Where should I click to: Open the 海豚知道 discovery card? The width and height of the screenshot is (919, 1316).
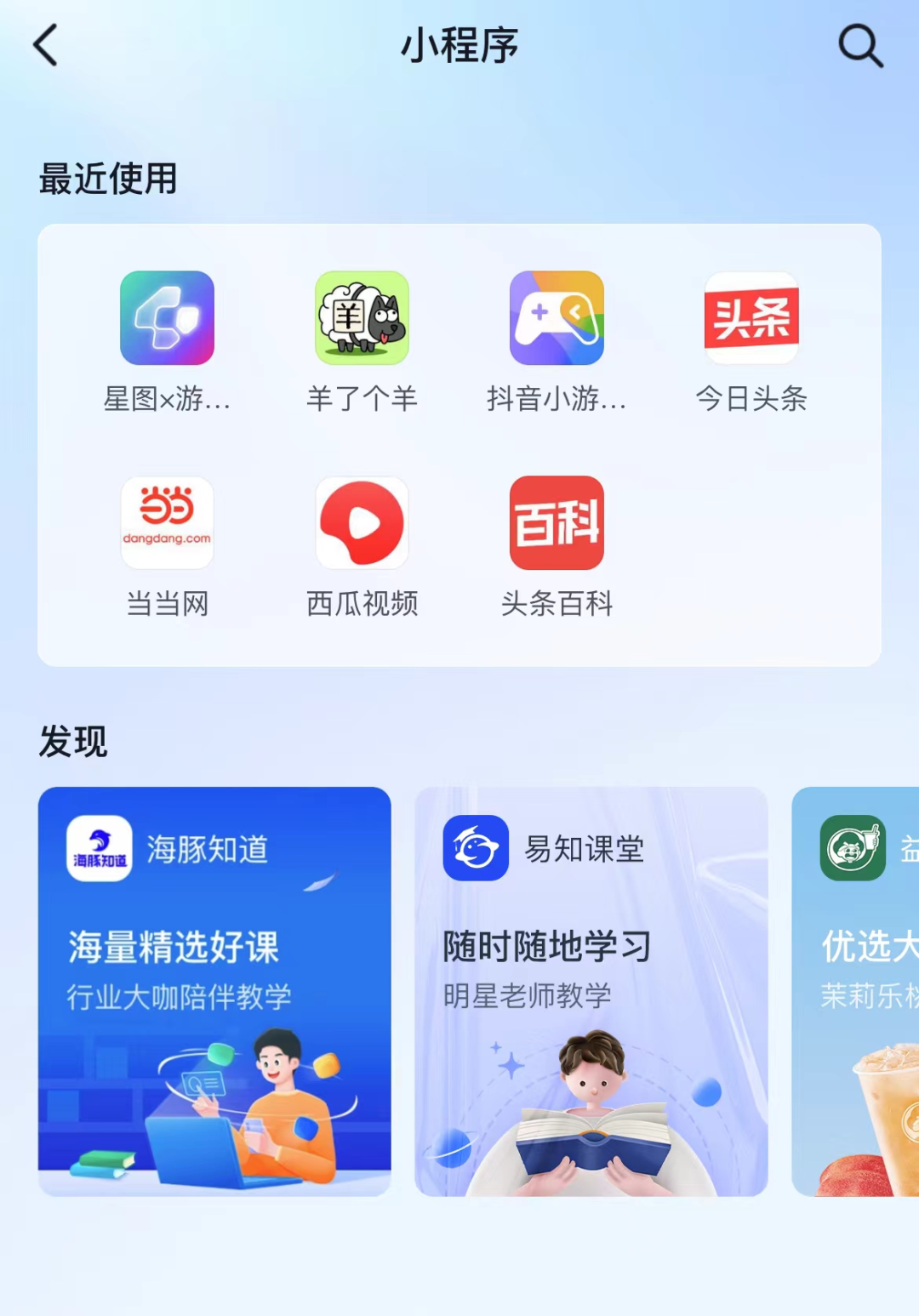(x=214, y=991)
